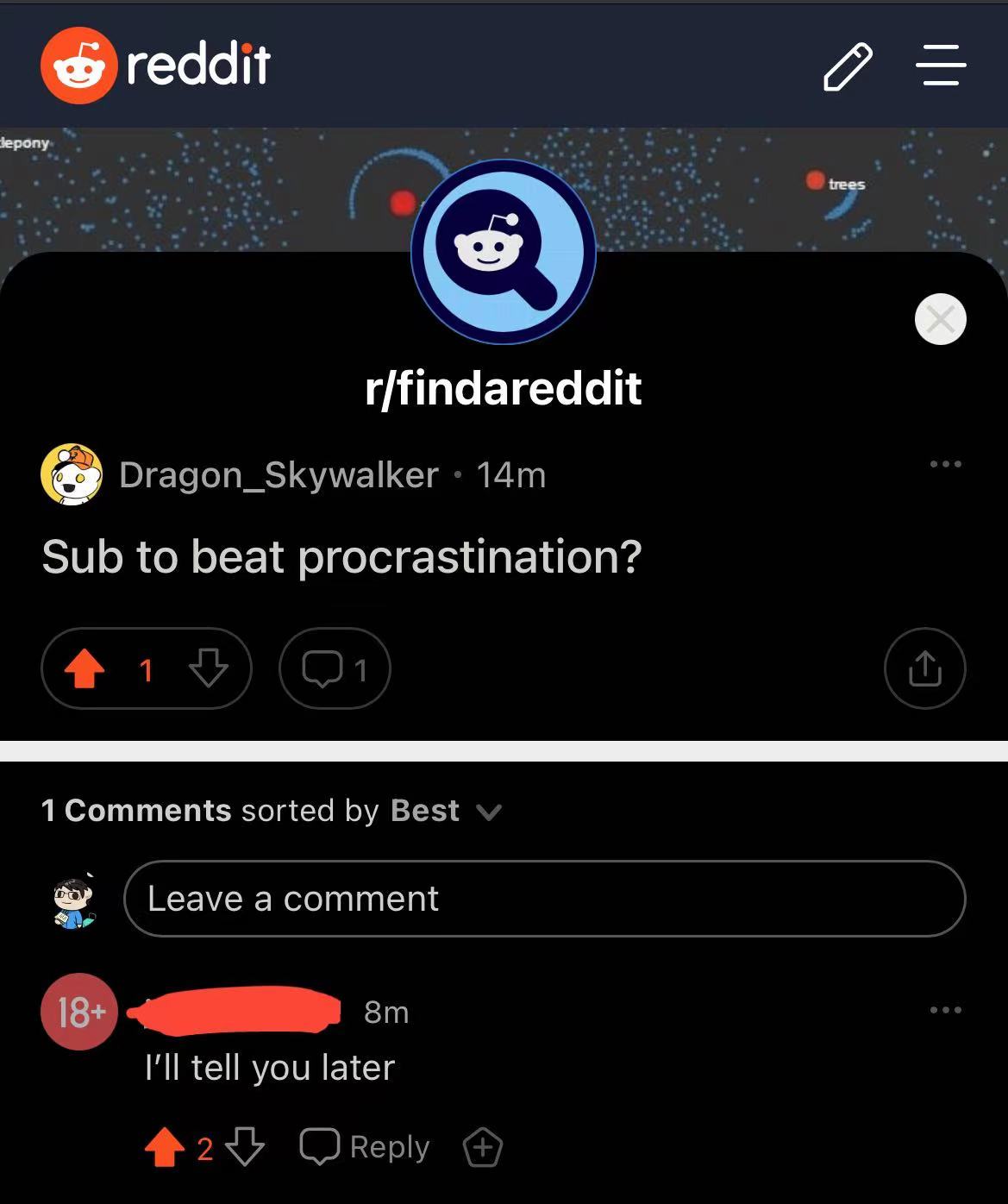The width and height of the screenshot is (1008, 1204).
Task: Open the r/findareddit subreddit name link
Action: [503, 389]
